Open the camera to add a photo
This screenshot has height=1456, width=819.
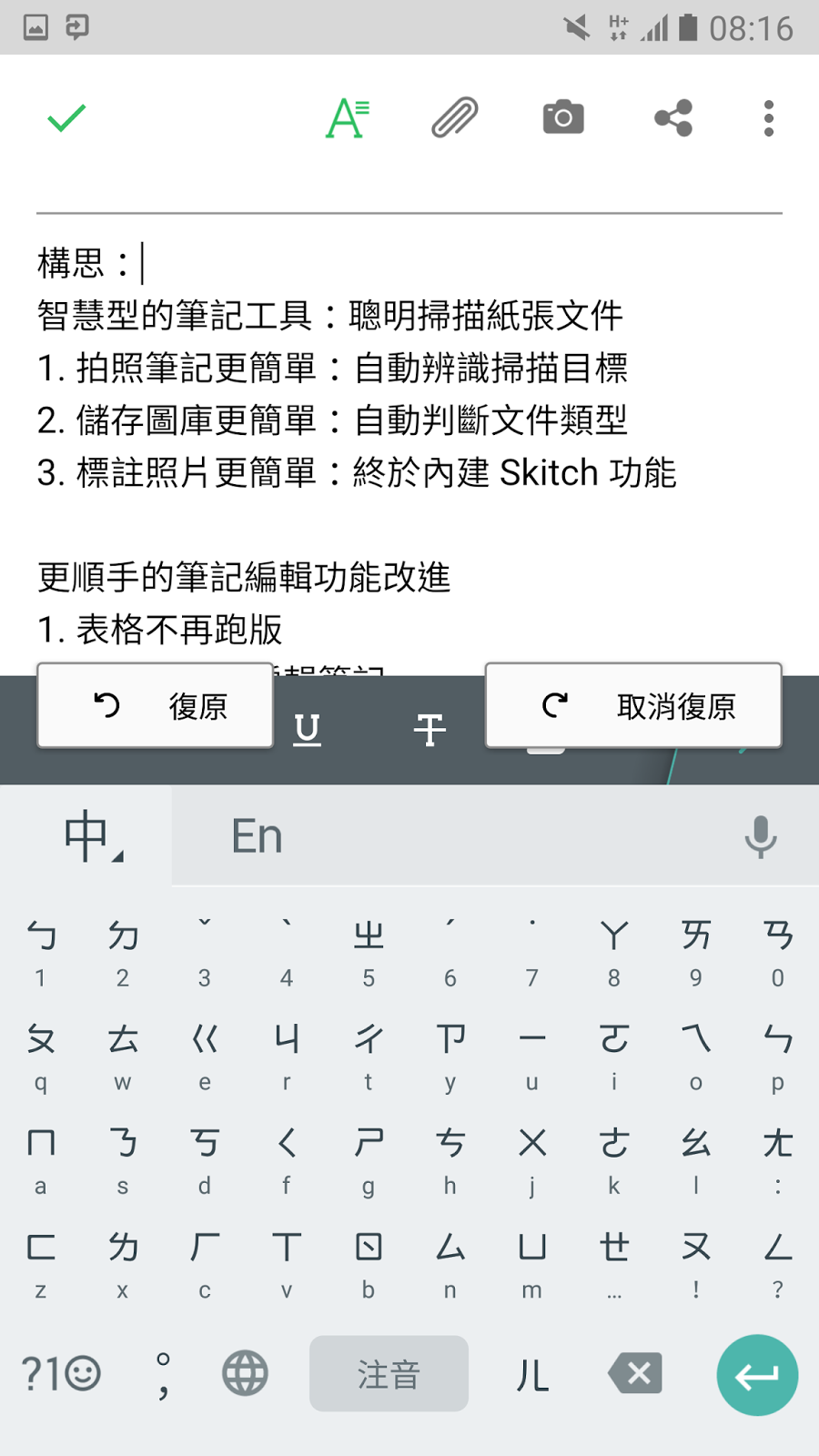563,118
